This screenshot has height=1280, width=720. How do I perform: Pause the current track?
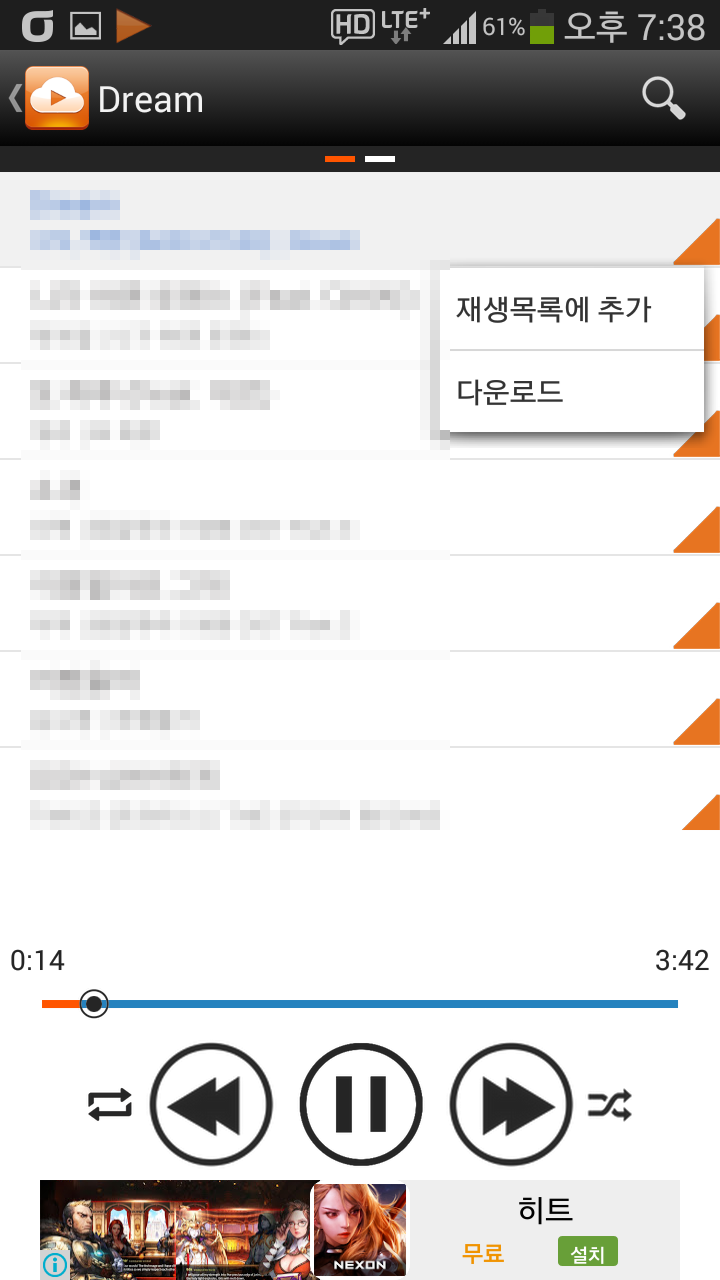point(361,1104)
